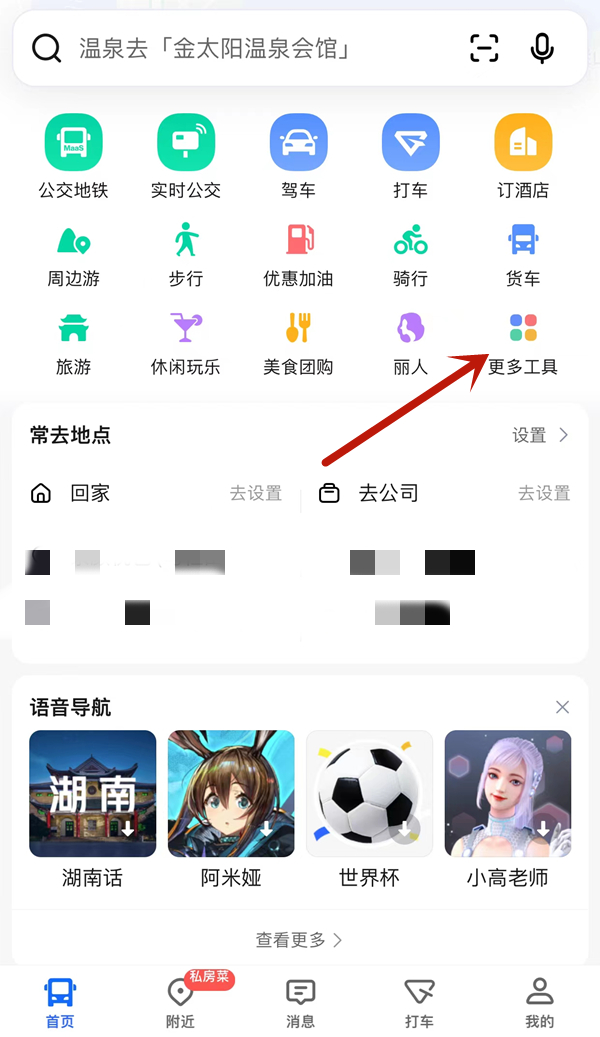Switch to the 附近 nearby tab

(181, 1002)
